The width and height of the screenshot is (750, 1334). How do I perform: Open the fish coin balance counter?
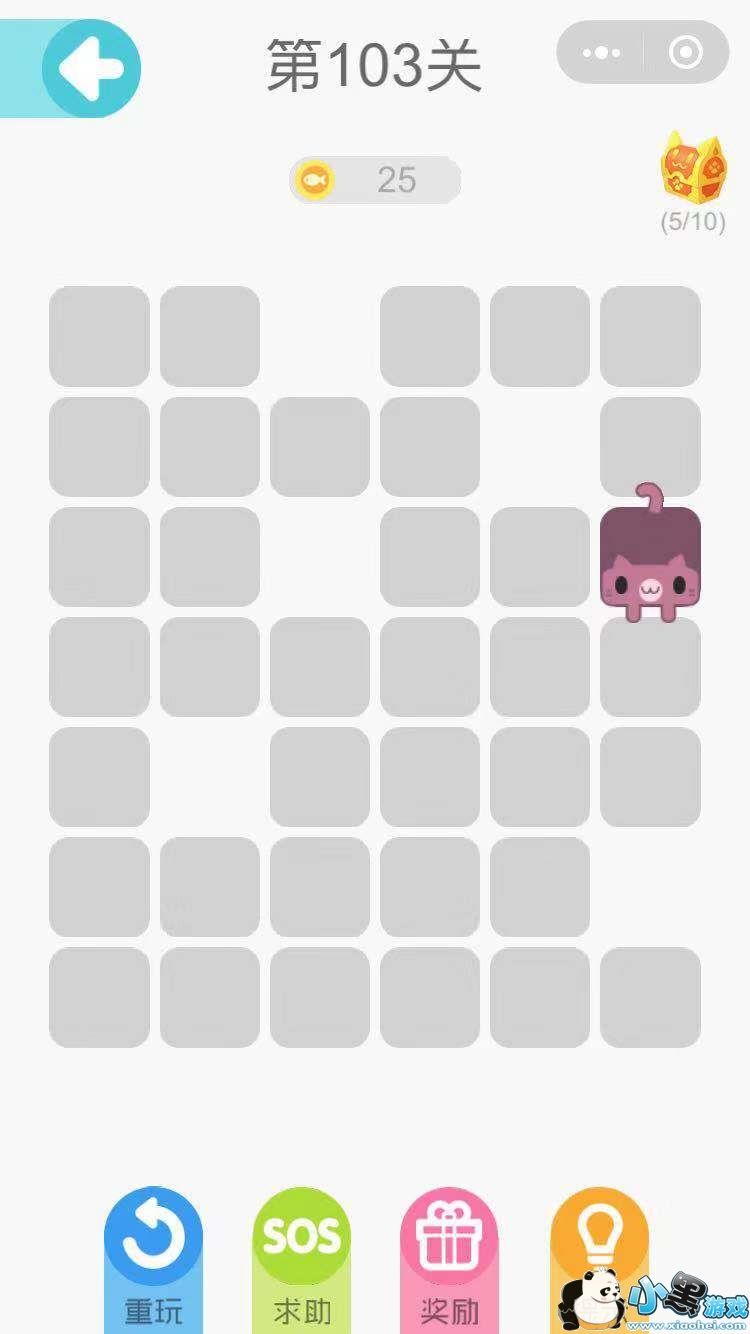point(375,180)
